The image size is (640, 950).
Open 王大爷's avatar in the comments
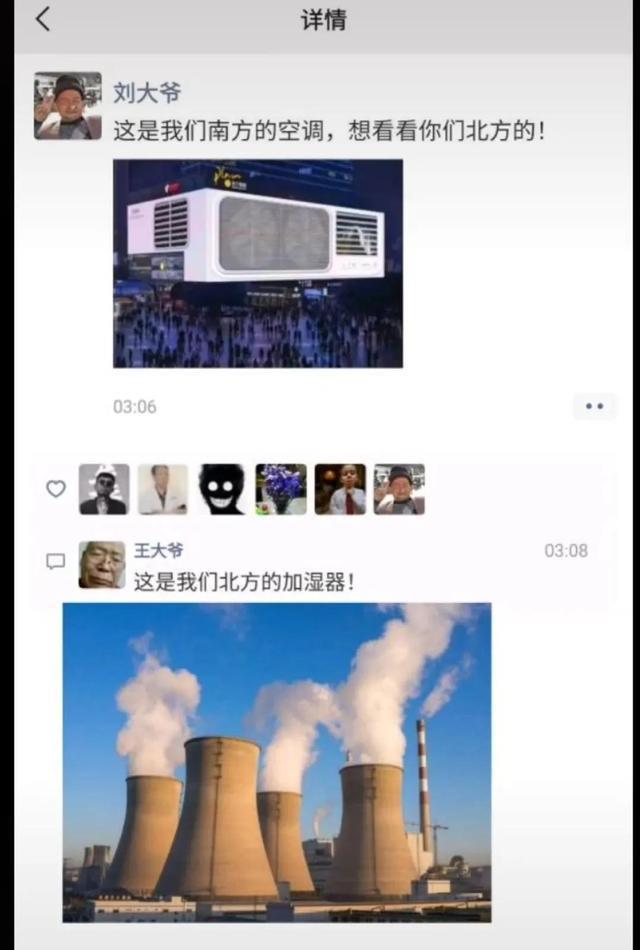pyautogui.click(x=102, y=565)
